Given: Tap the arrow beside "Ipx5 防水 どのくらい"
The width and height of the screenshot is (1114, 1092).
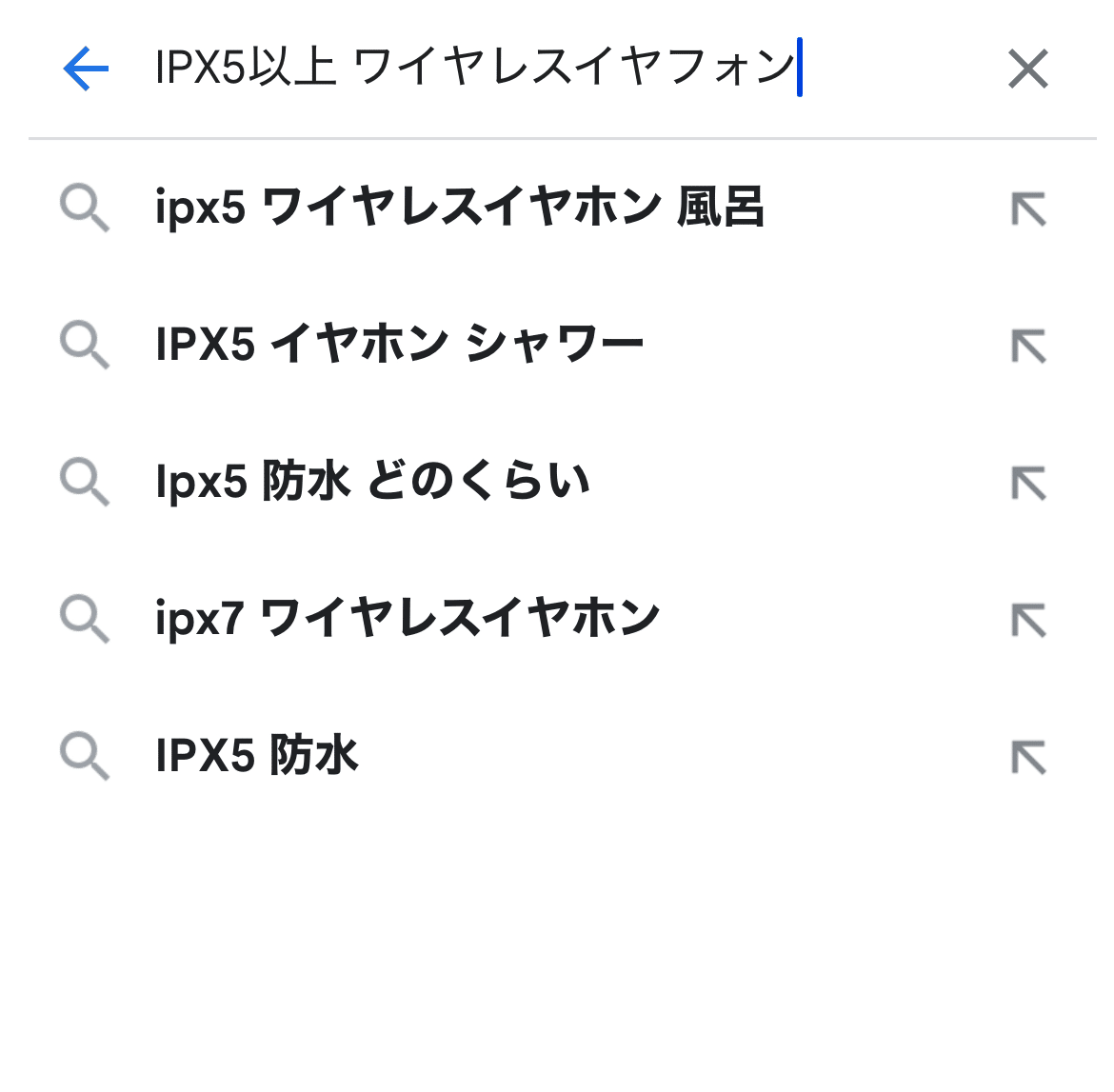Looking at the screenshot, I should click(1028, 483).
